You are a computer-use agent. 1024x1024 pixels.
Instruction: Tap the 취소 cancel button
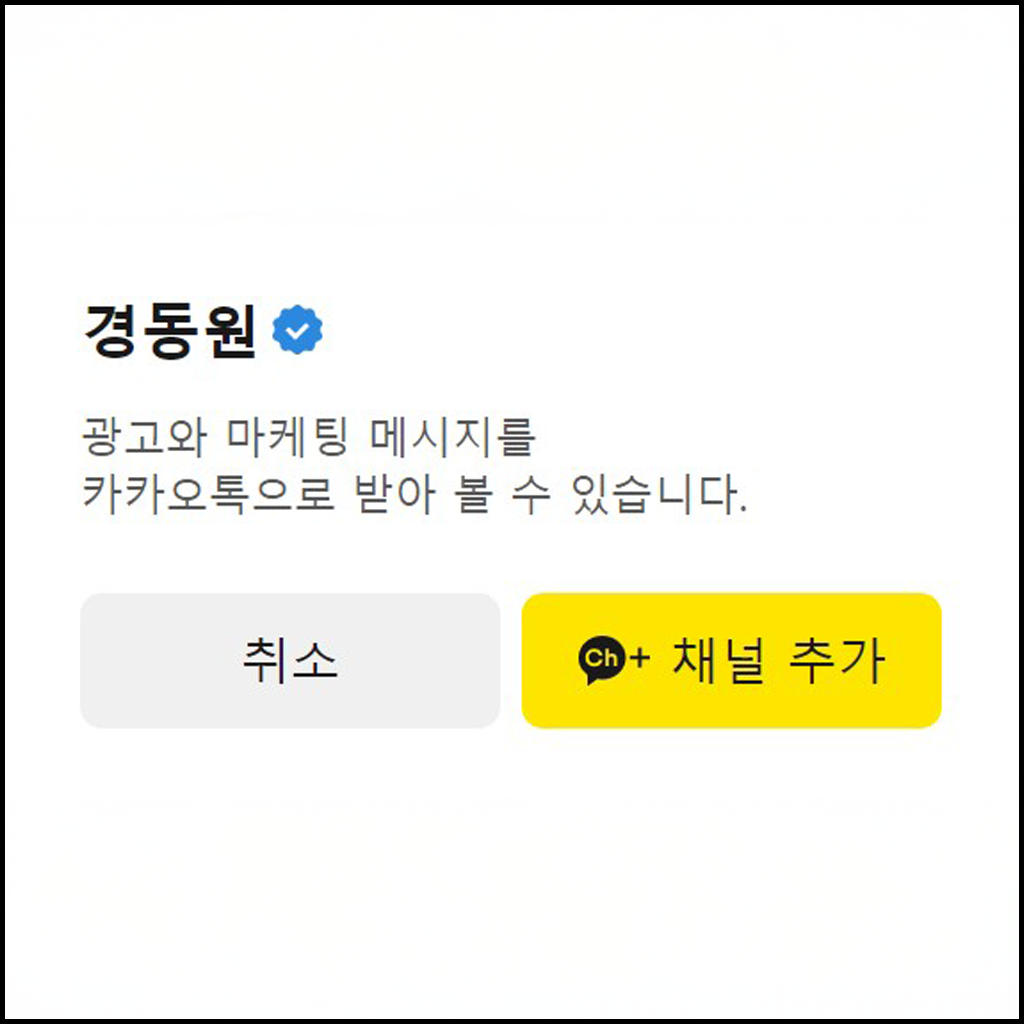(290, 661)
